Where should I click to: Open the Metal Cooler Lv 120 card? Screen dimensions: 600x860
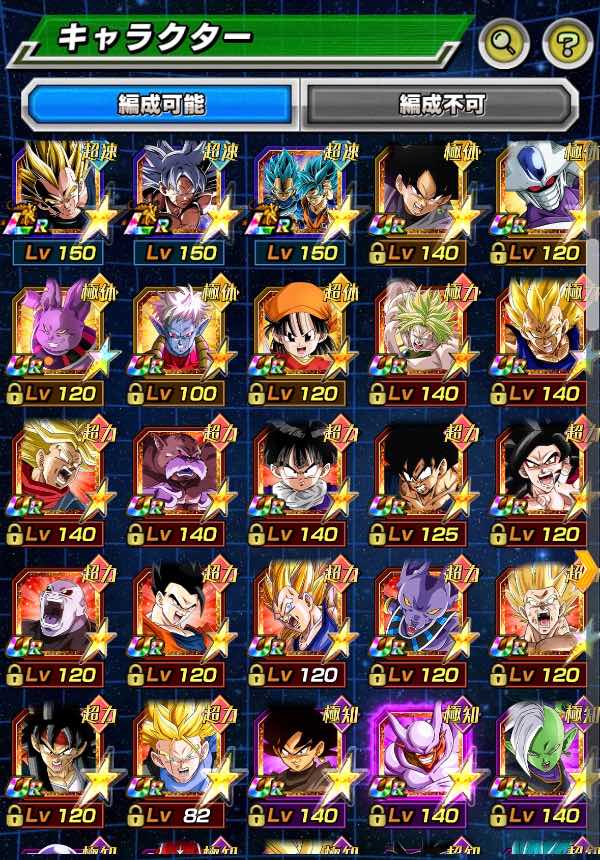pos(545,195)
